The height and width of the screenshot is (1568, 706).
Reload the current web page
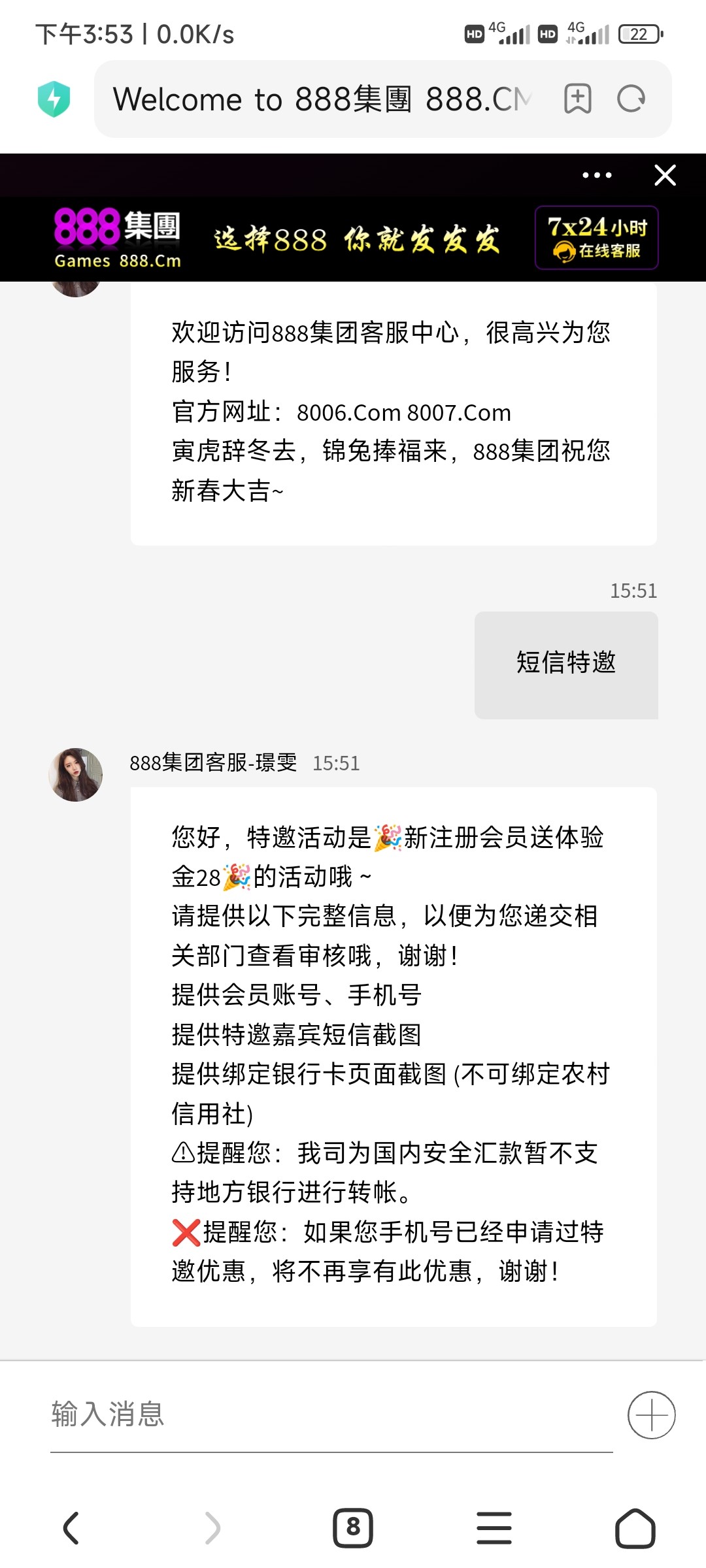[631, 99]
